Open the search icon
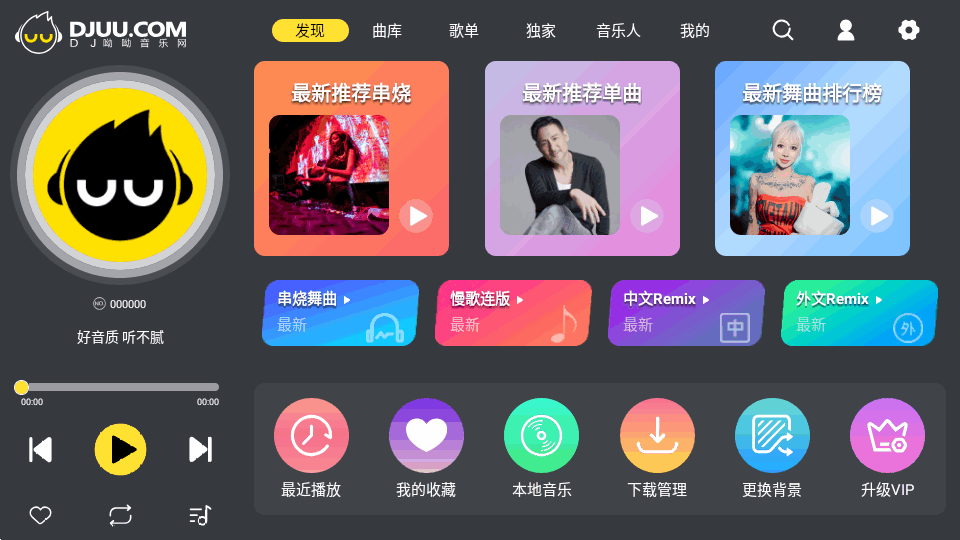Image resolution: width=960 pixels, height=540 pixels. [783, 30]
